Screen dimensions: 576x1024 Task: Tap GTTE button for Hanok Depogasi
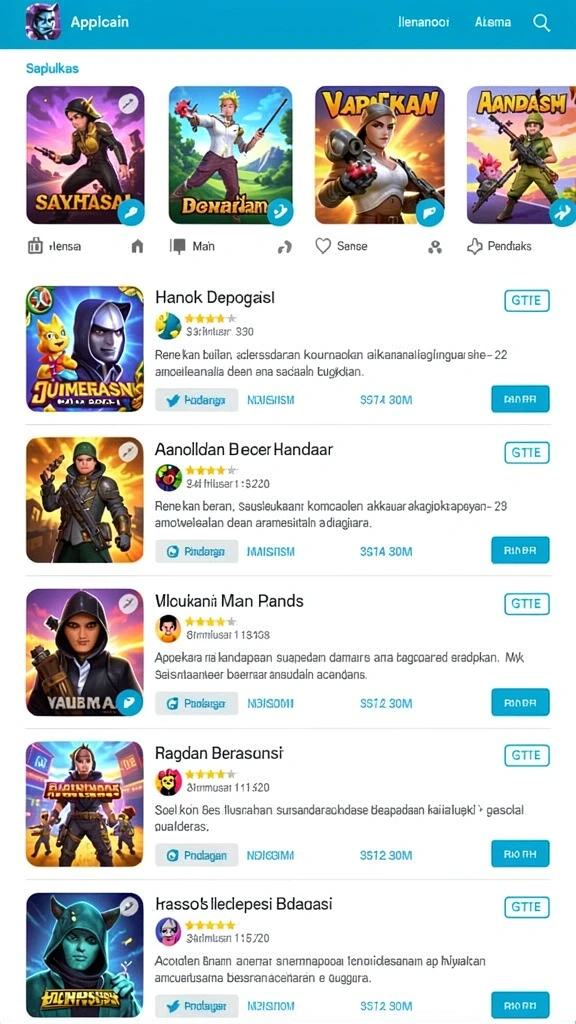click(x=527, y=300)
